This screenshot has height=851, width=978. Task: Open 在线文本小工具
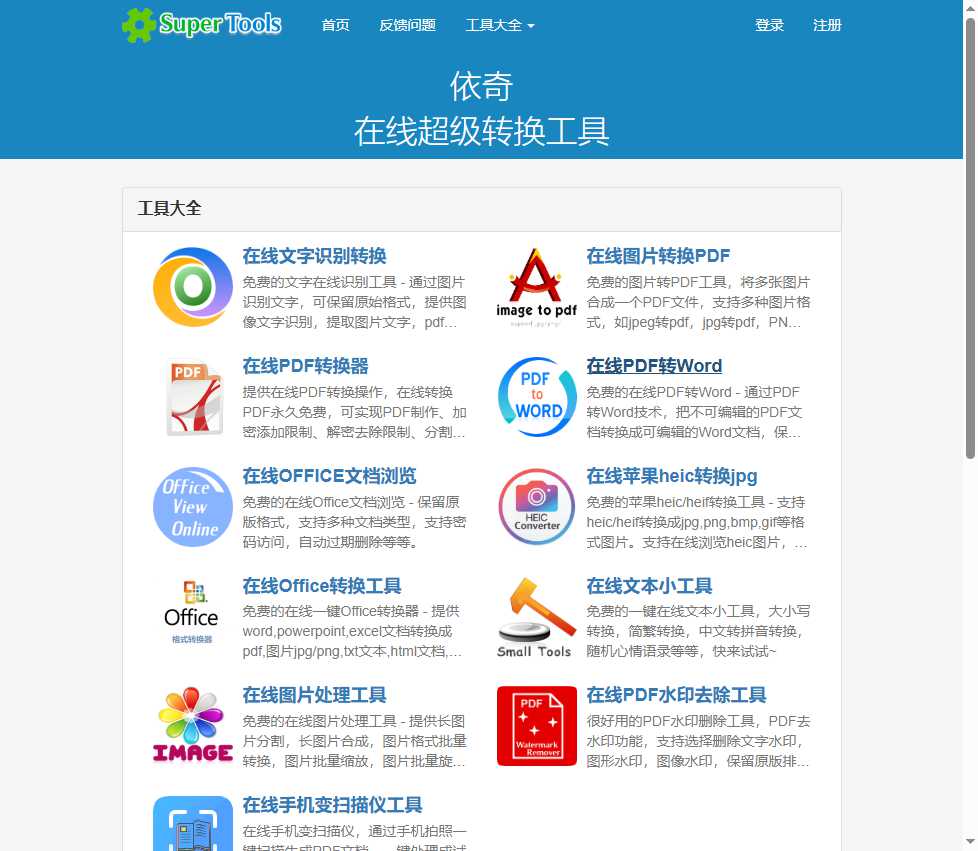pos(649,586)
